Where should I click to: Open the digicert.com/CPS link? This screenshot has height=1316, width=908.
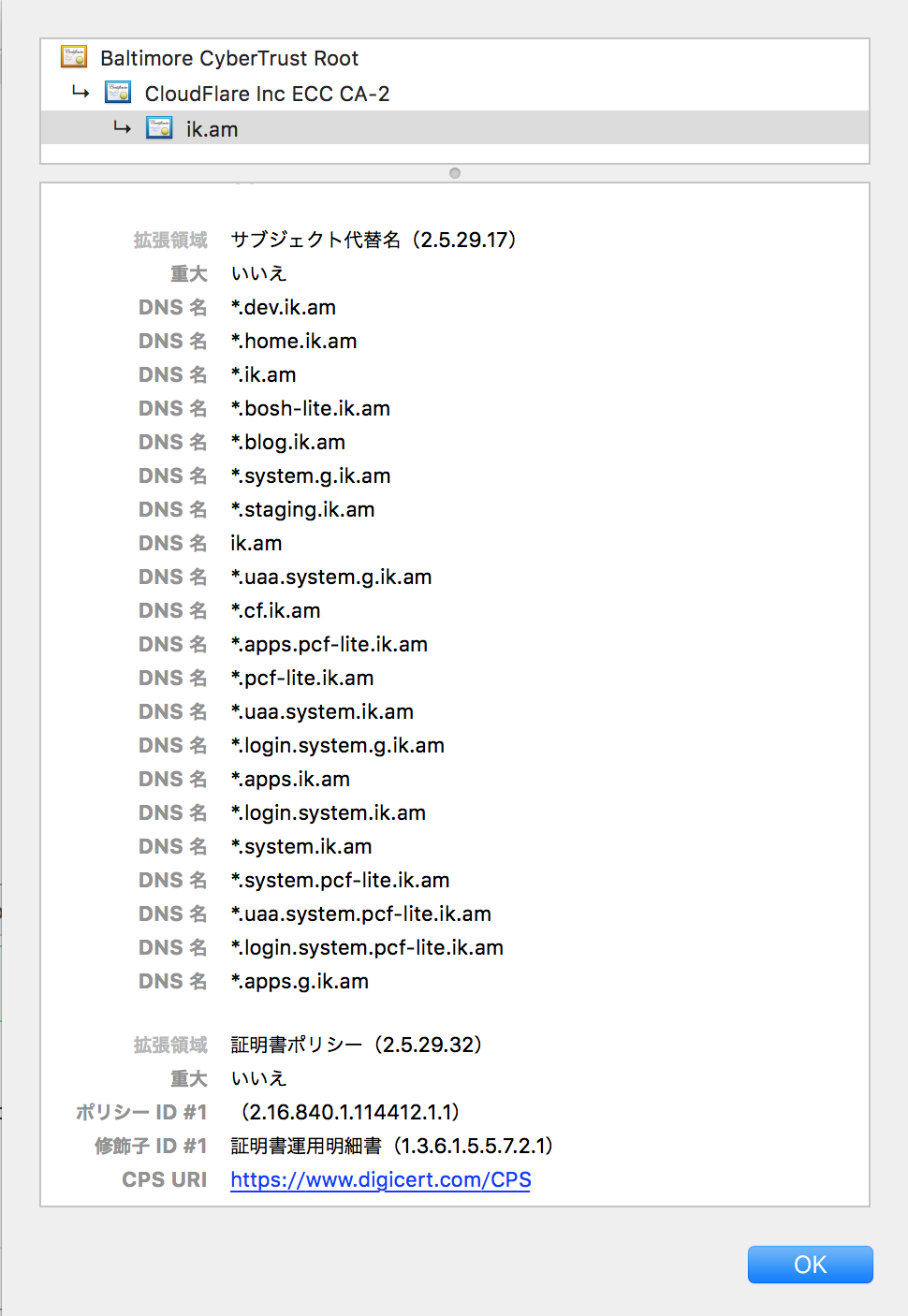[x=380, y=1179]
